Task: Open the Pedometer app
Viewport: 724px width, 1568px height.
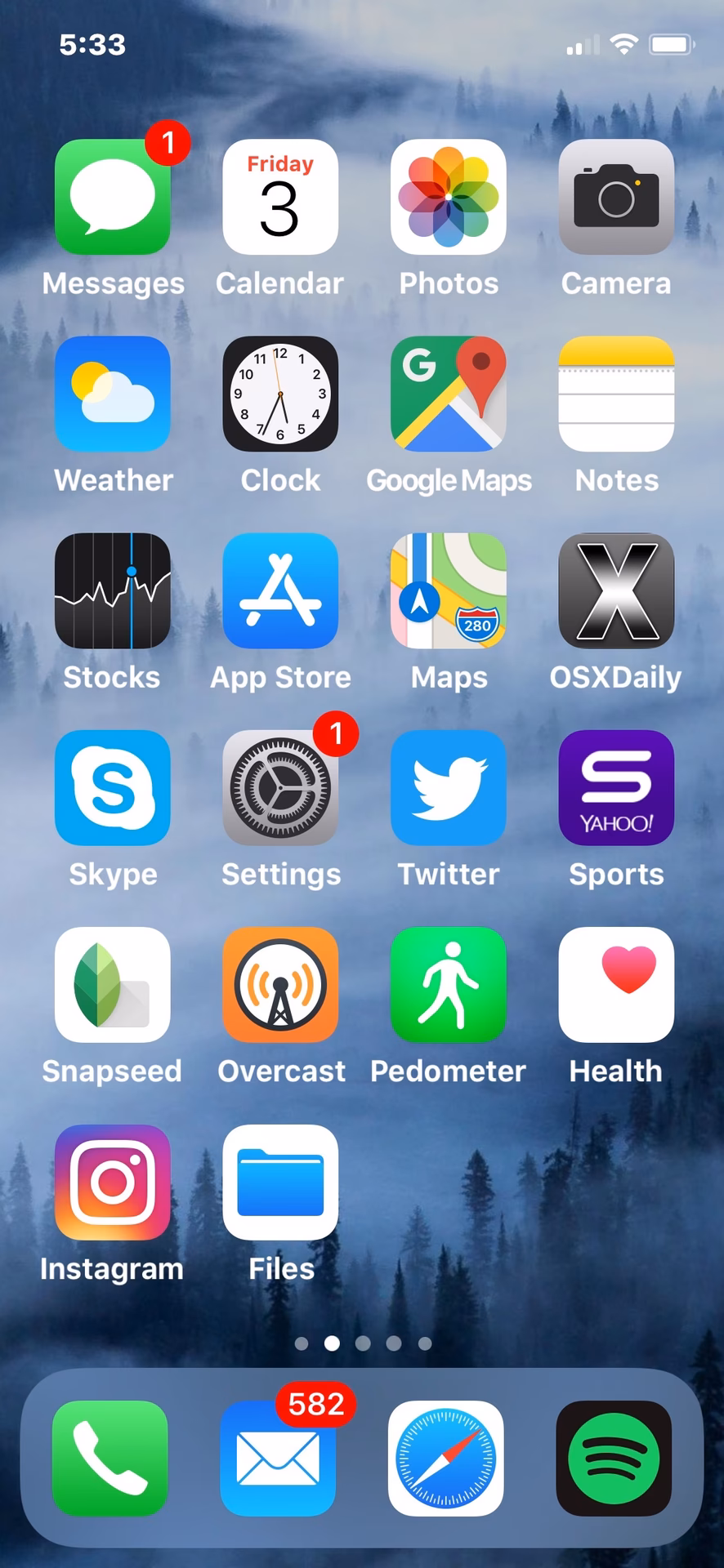Action: click(x=448, y=984)
